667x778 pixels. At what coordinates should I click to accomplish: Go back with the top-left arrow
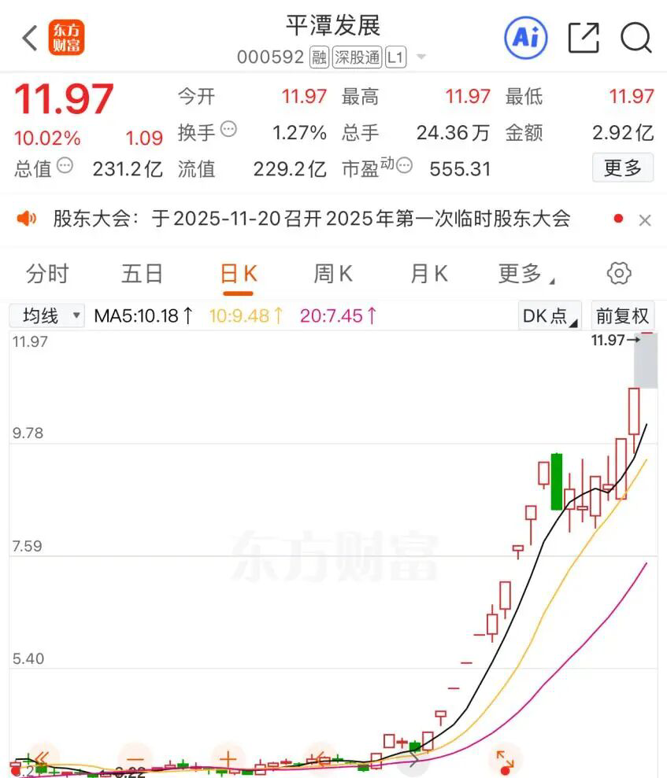coord(29,38)
